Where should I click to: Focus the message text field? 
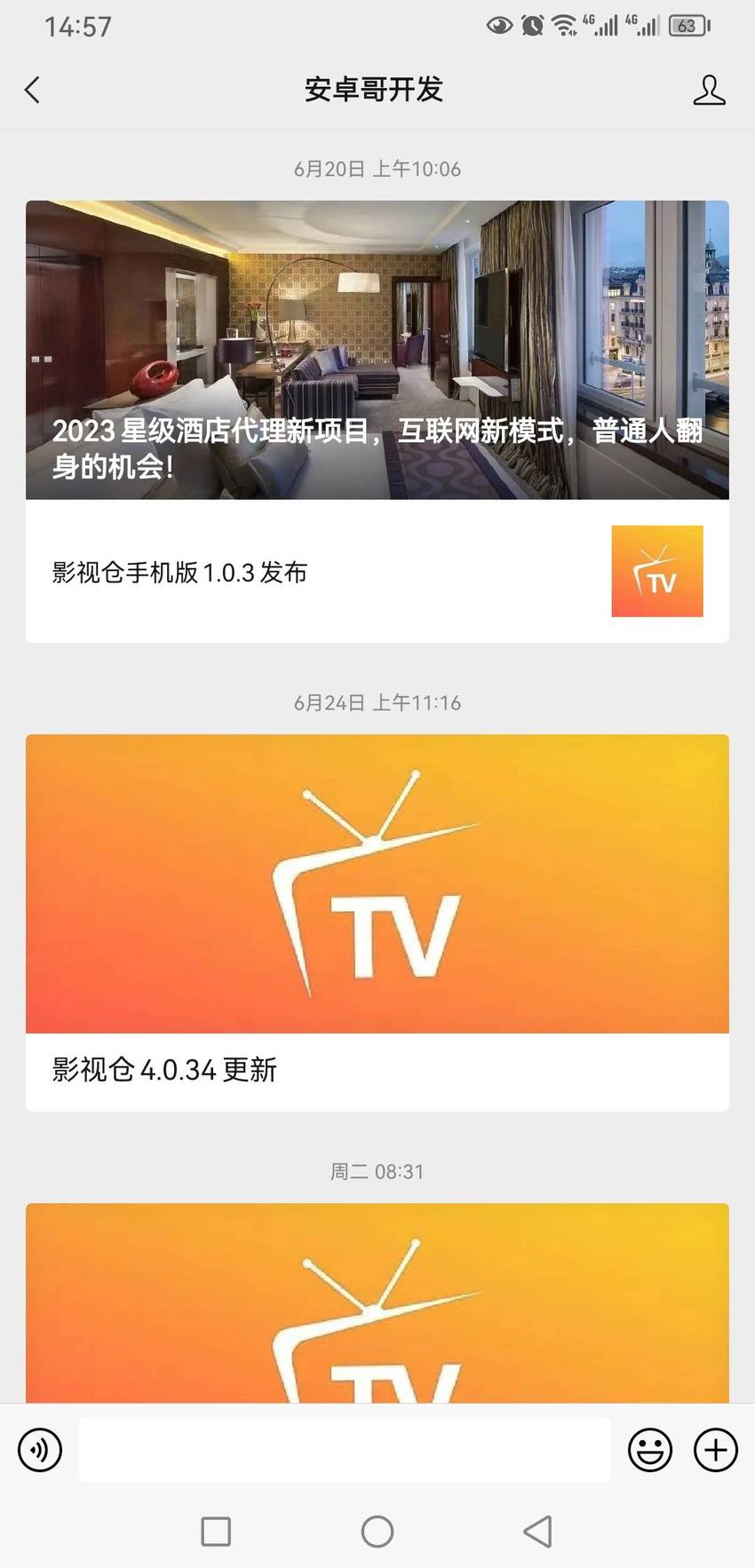click(345, 1450)
